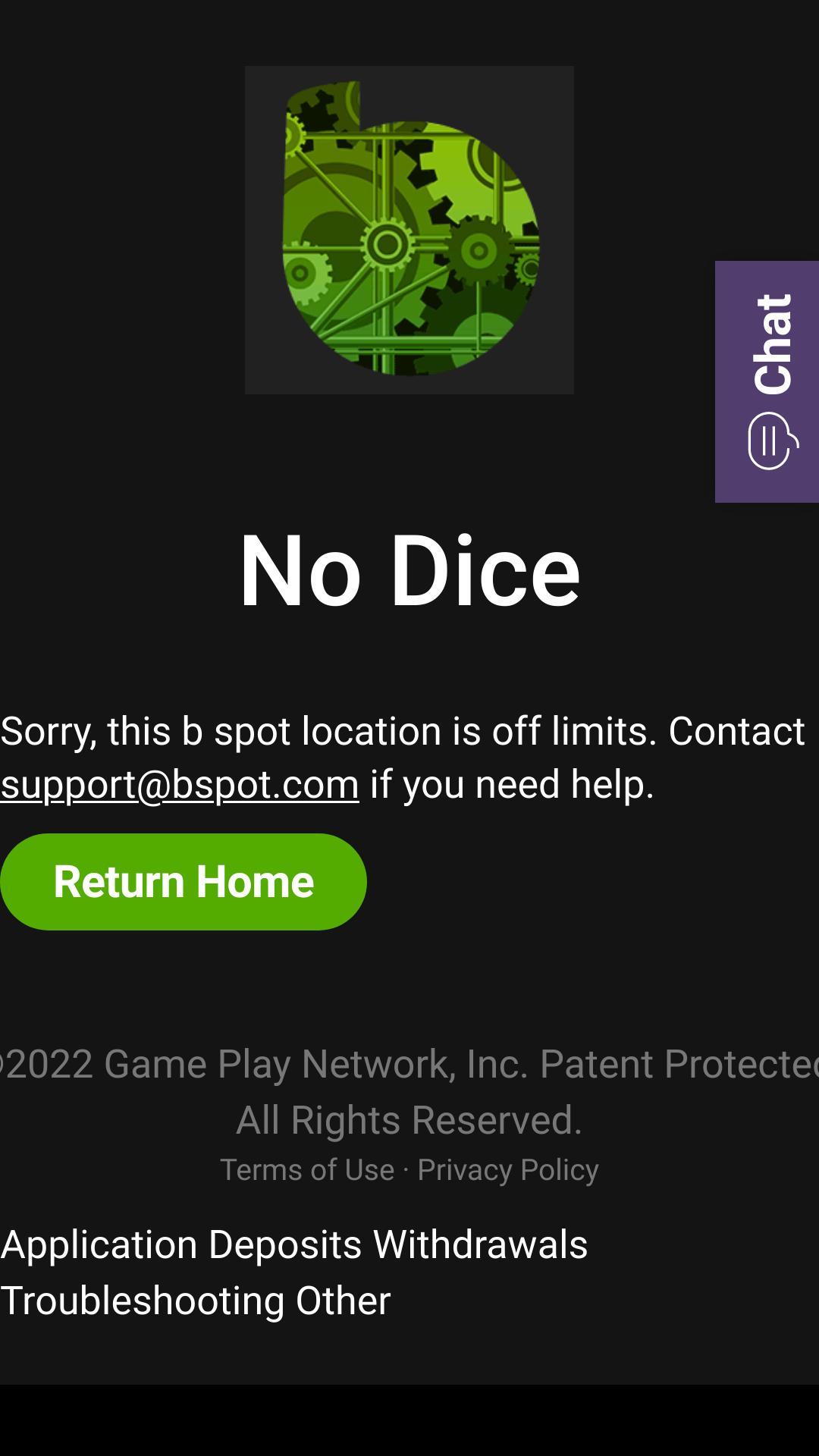The height and width of the screenshot is (1456, 819).
Task: Select the Withdrawals help topic
Action: (480, 1244)
